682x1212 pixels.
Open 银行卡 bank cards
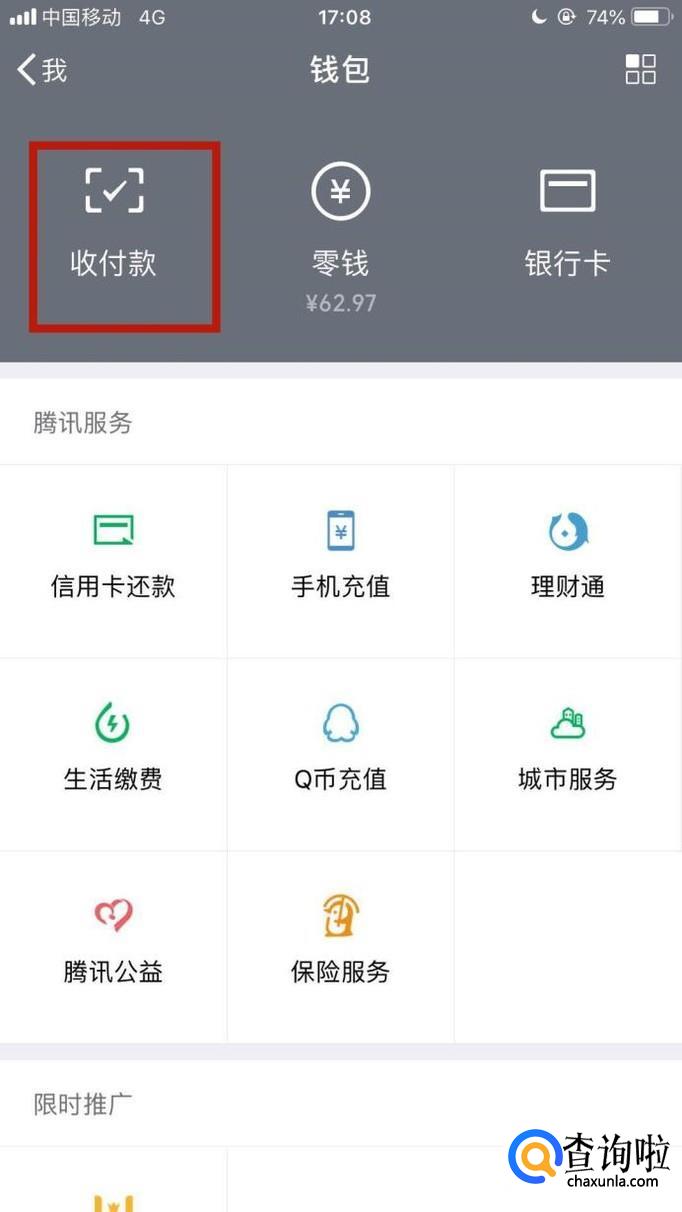(x=567, y=222)
